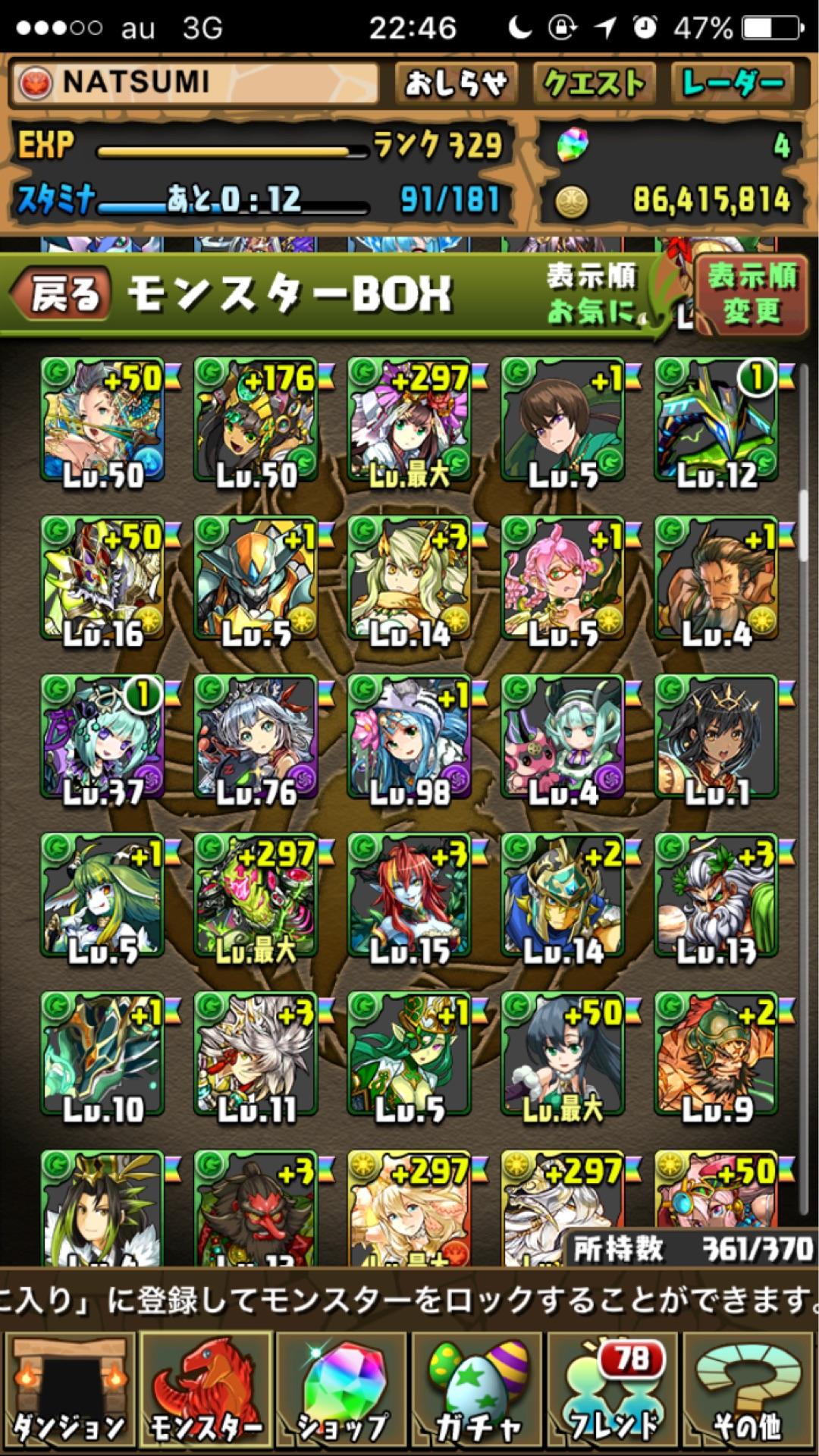Open the クエスト quest button
This screenshot has height=1456, width=819.
(x=594, y=83)
